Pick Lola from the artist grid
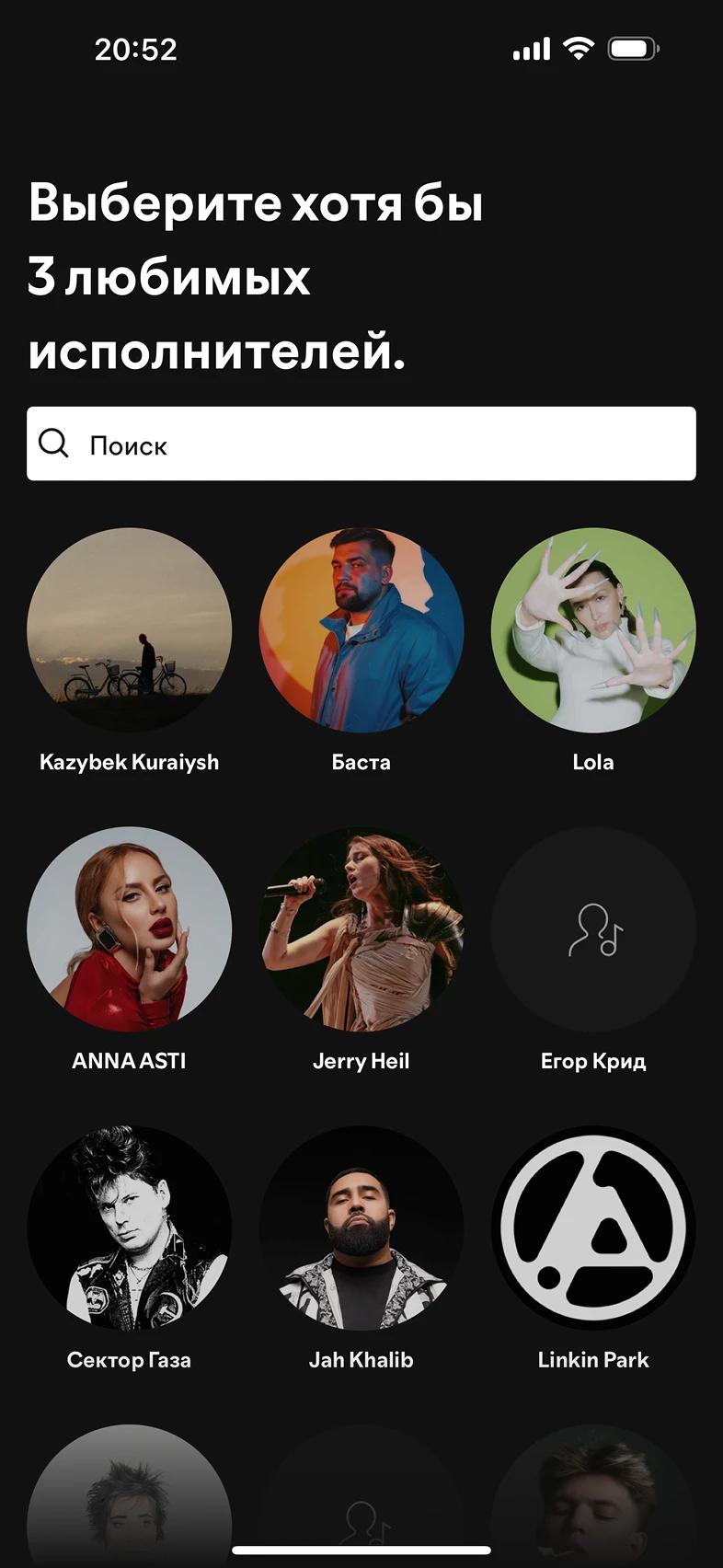The height and width of the screenshot is (1568, 723). pos(593,630)
